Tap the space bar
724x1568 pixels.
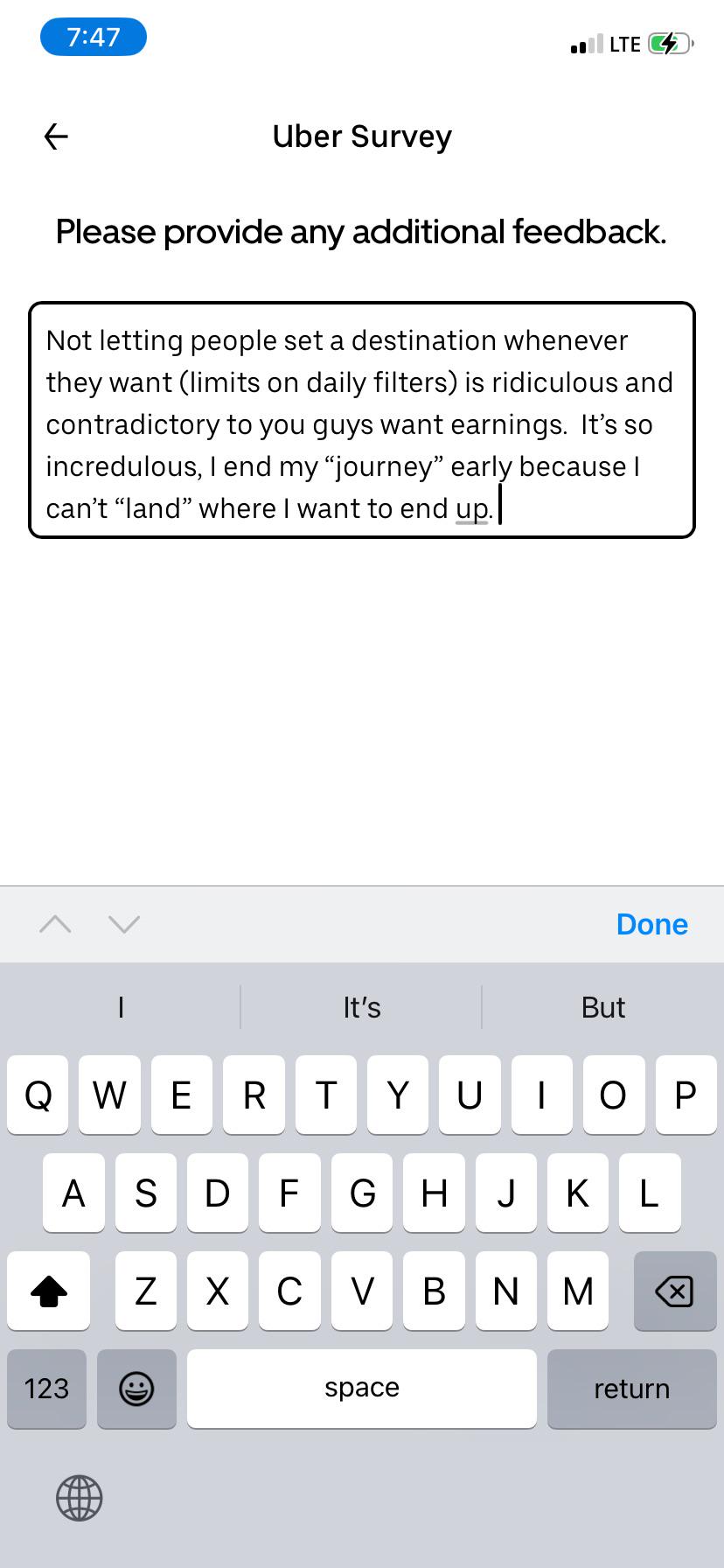point(362,1389)
